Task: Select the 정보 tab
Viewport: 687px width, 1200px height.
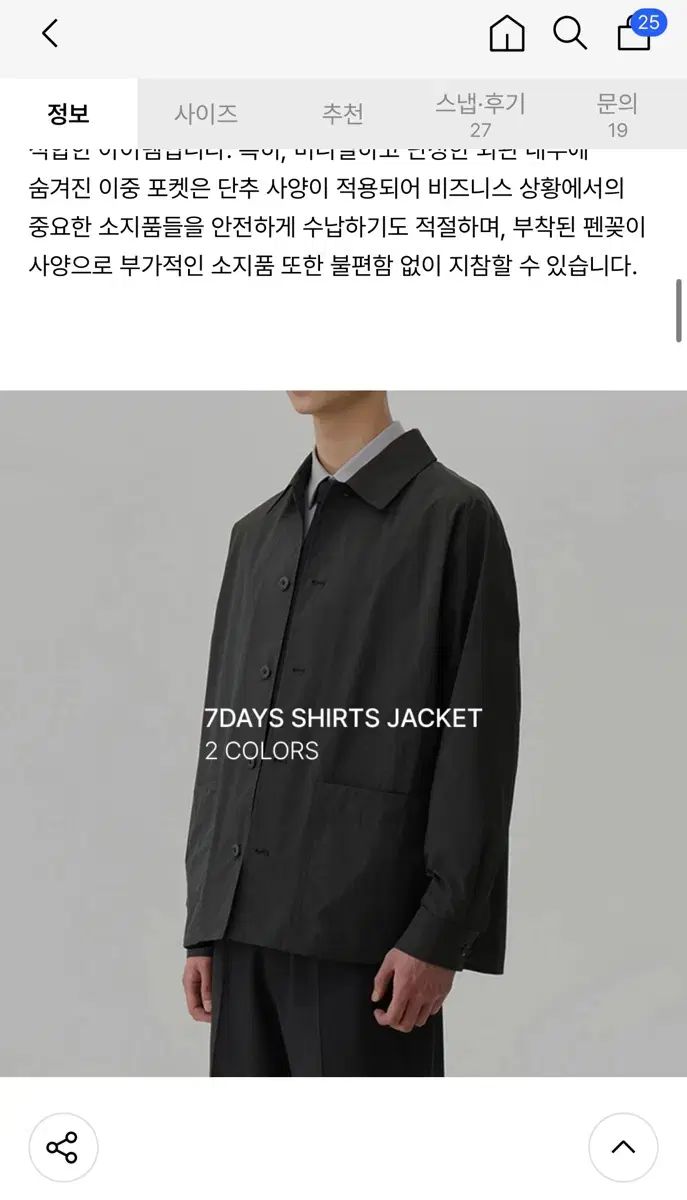Action: pyautogui.click(x=68, y=114)
